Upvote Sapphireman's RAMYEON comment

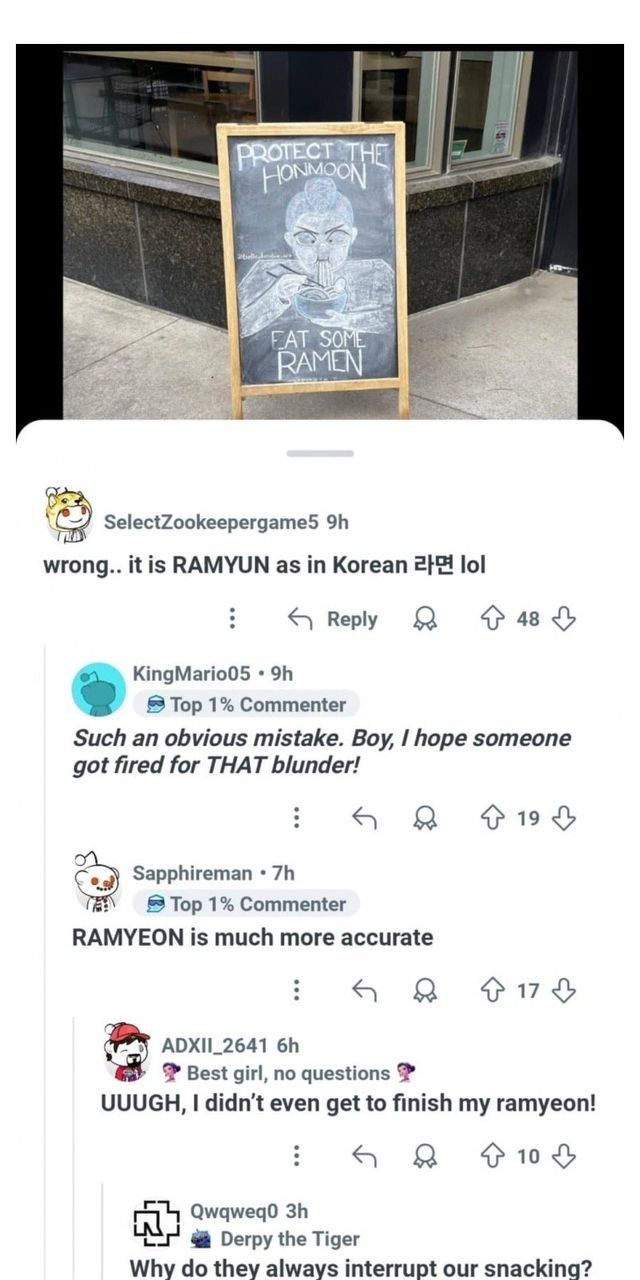coord(493,990)
